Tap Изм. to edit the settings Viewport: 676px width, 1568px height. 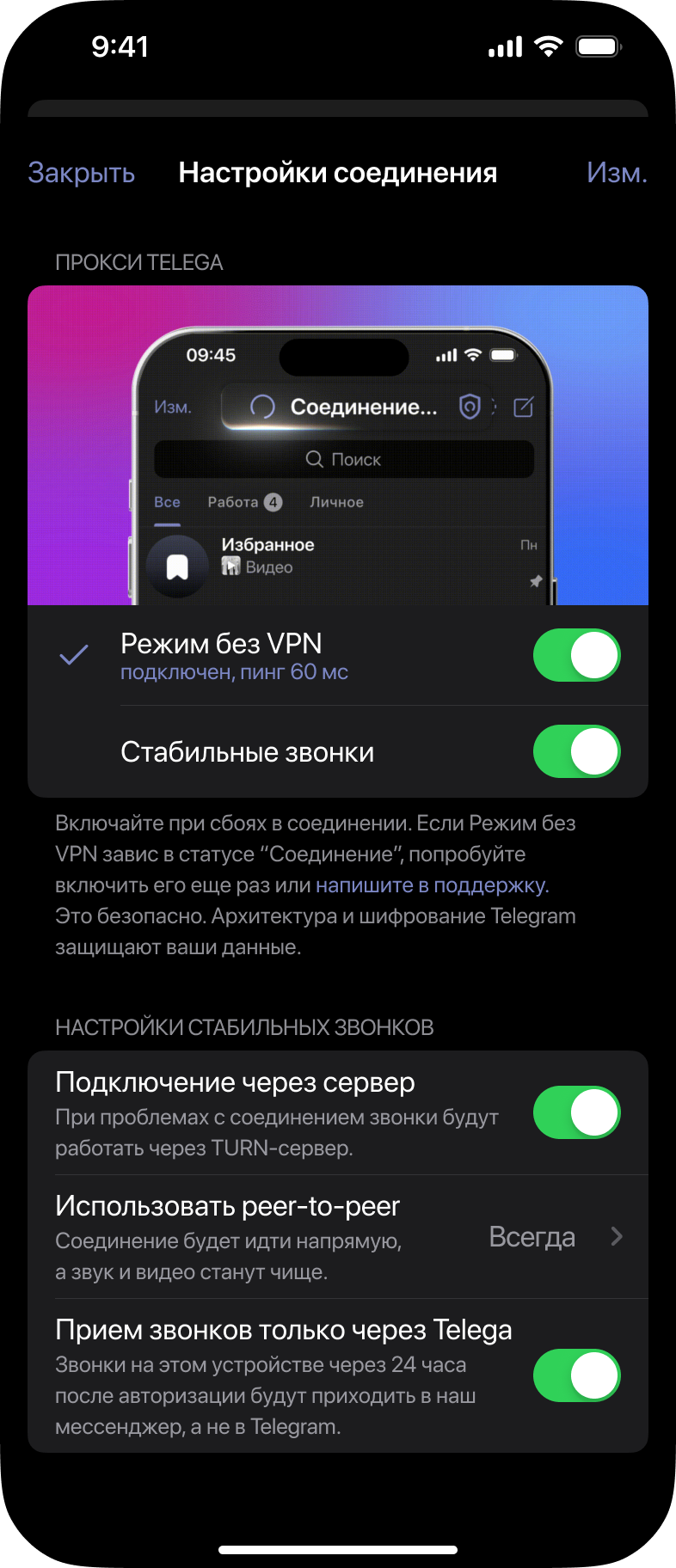pyautogui.click(x=616, y=173)
